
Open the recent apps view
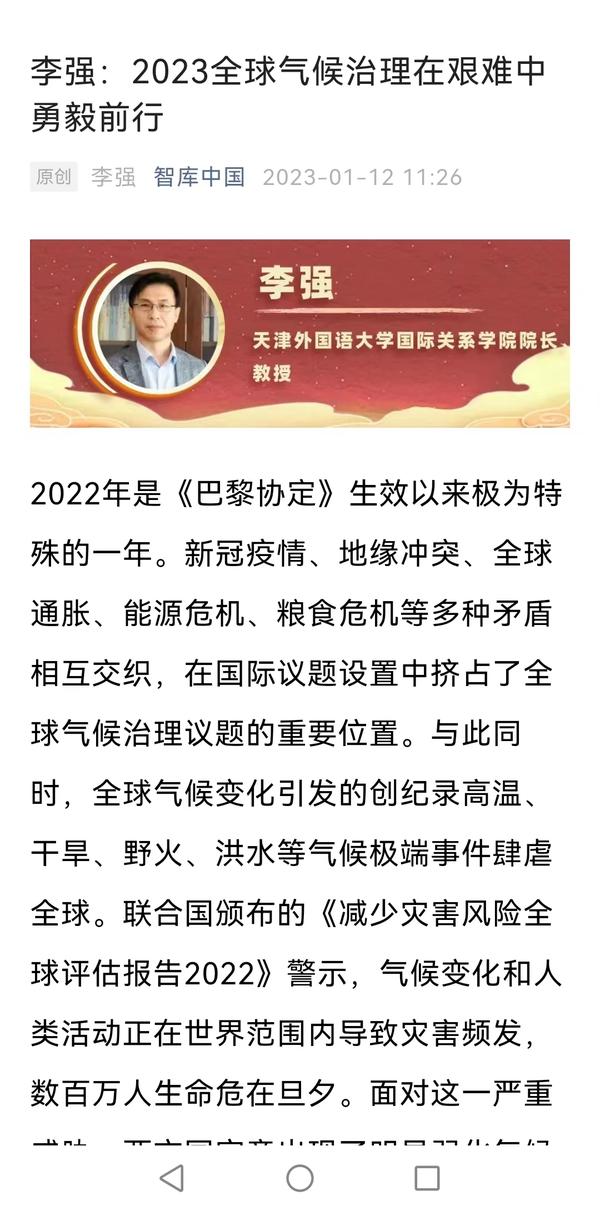click(x=427, y=1178)
